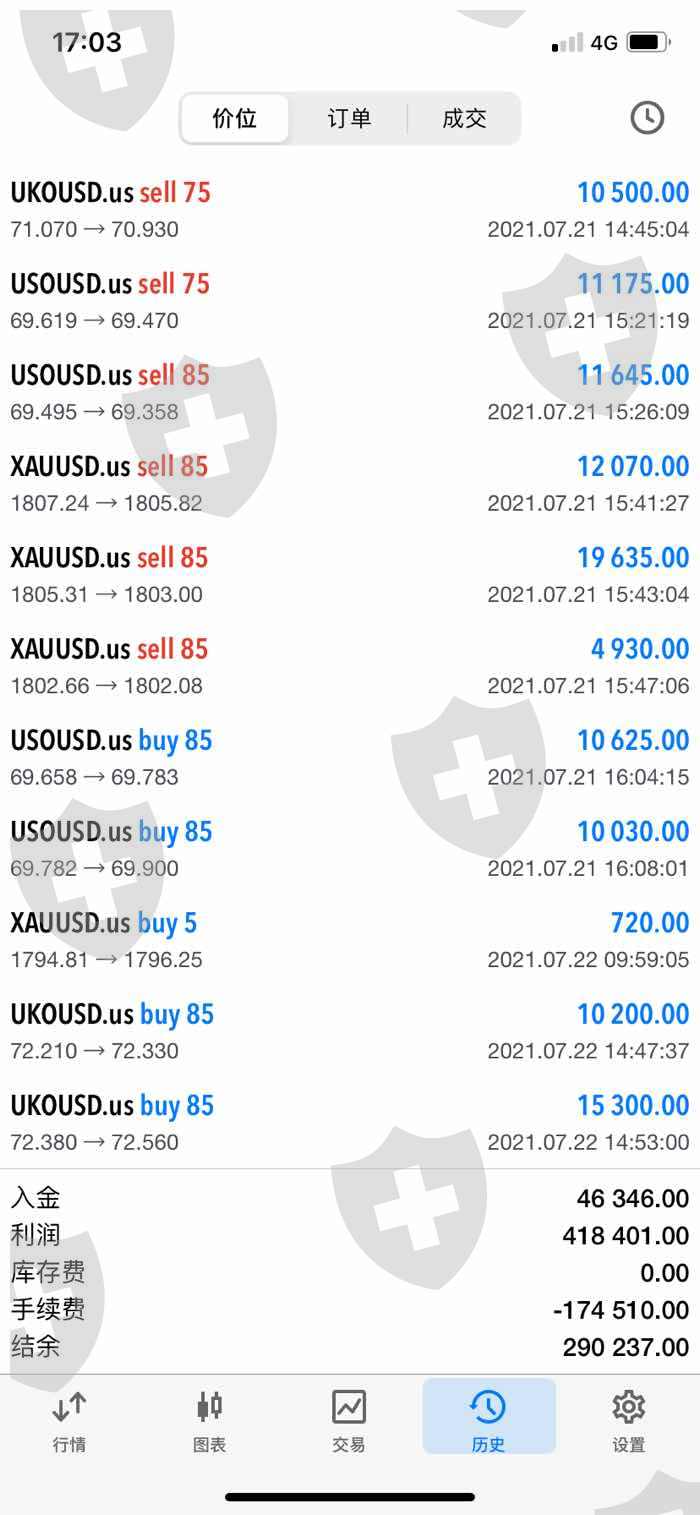Select the 历史 tab

pyautogui.click(x=489, y=1417)
